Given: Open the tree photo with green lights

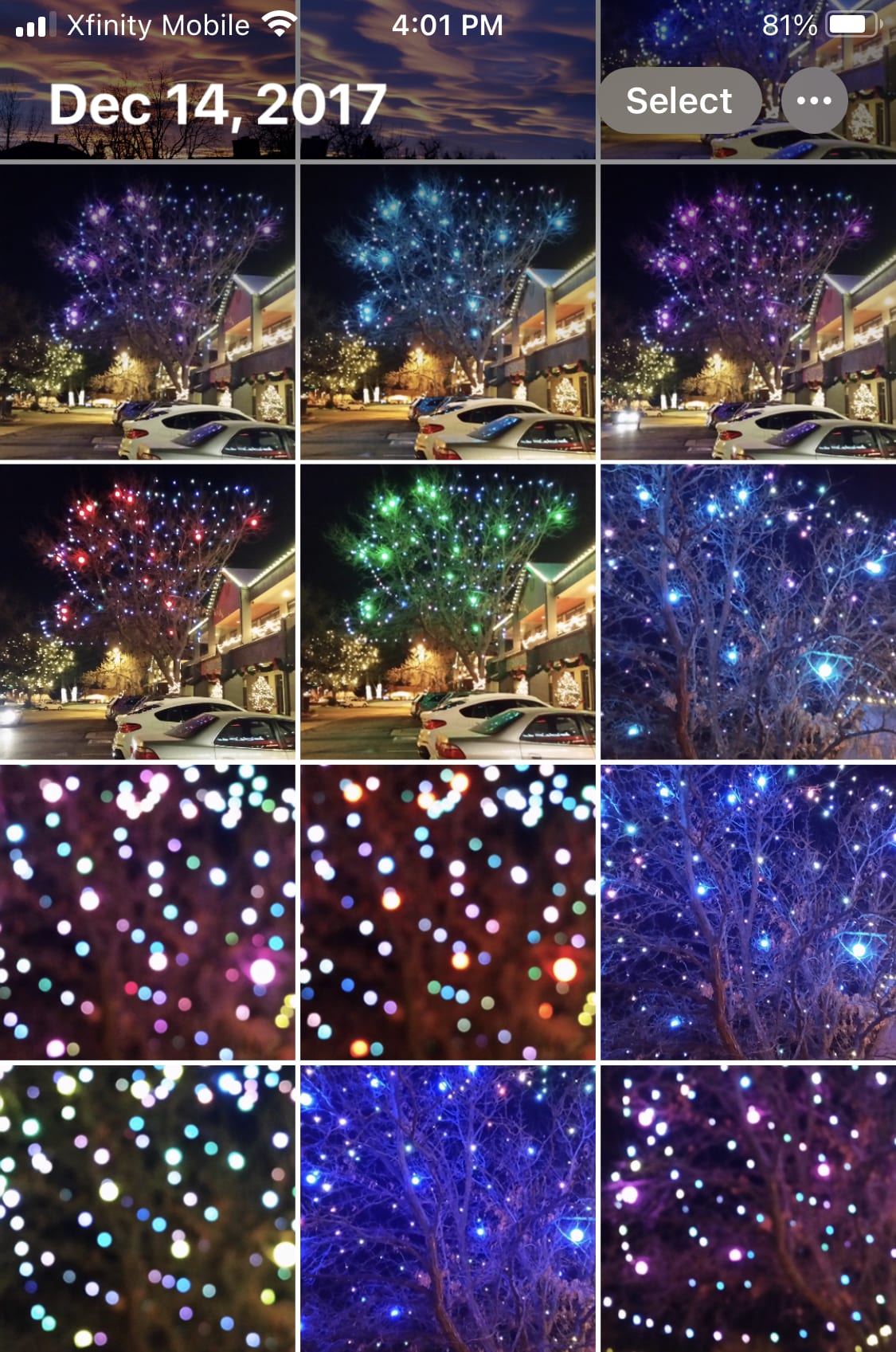Looking at the screenshot, I should (x=448, y=612).
